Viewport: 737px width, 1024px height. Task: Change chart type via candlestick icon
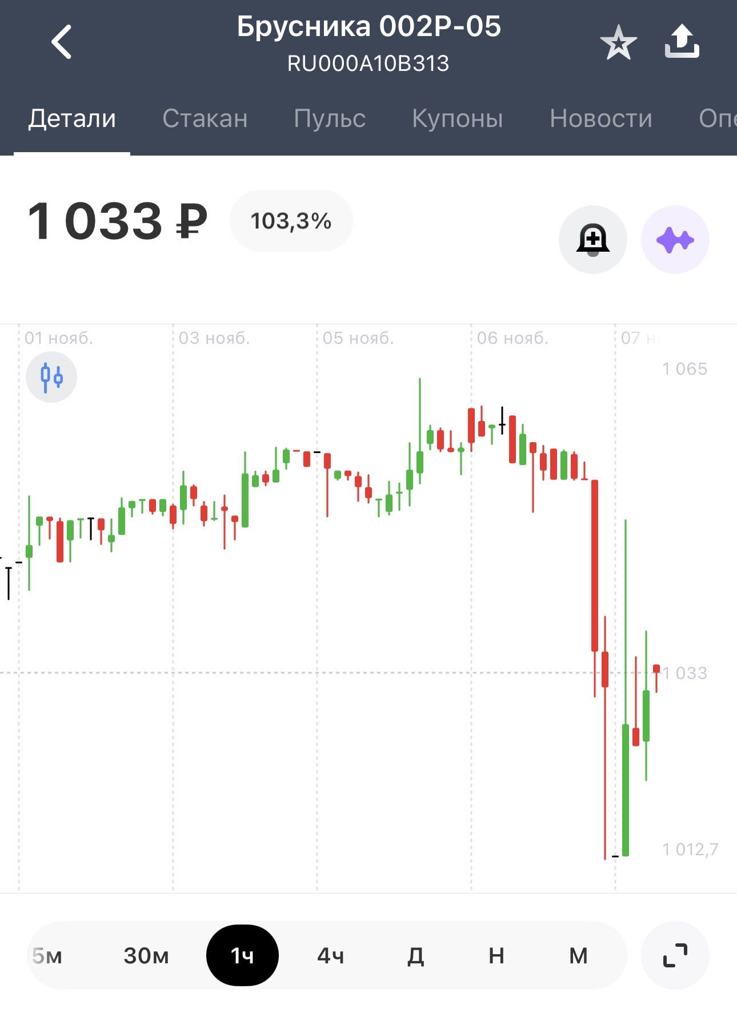(51, 377)
